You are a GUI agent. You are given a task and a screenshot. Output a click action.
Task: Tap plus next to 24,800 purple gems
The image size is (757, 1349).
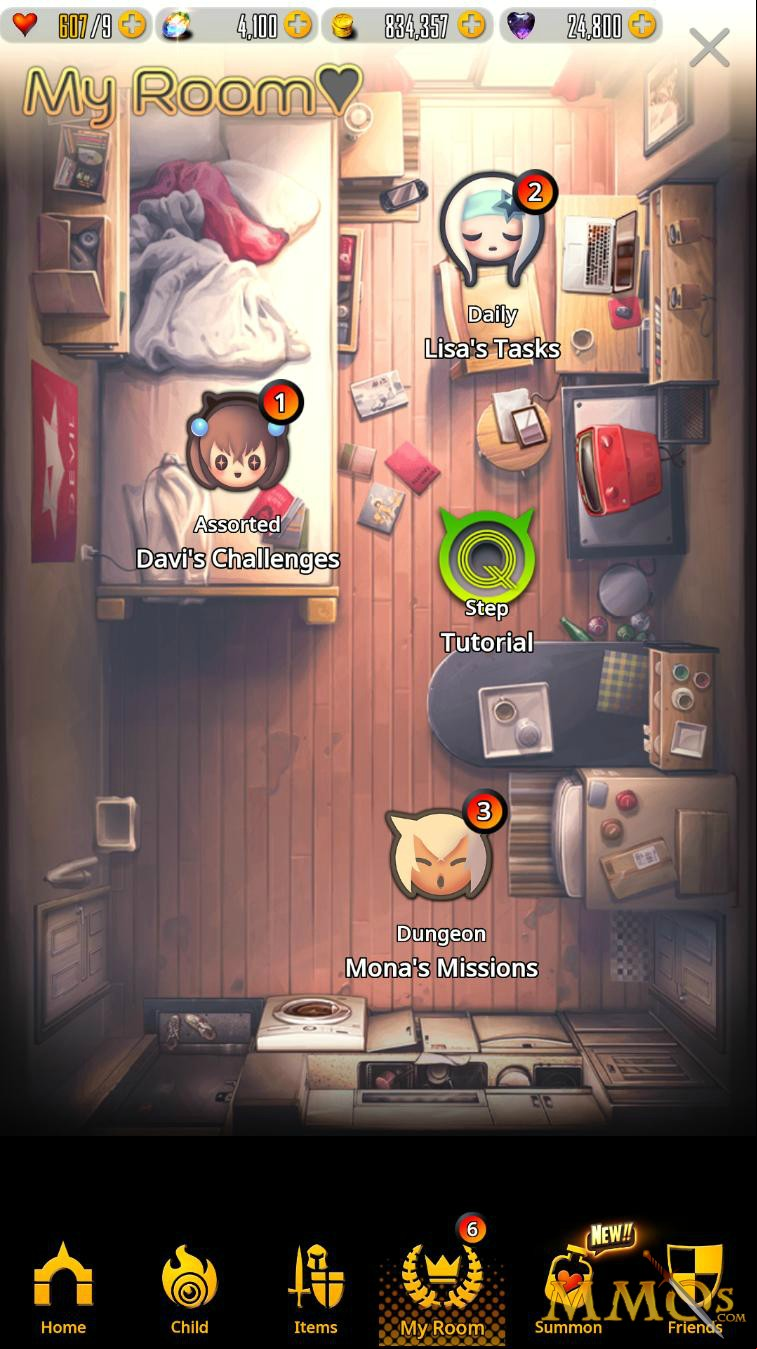tap(642, 25)
